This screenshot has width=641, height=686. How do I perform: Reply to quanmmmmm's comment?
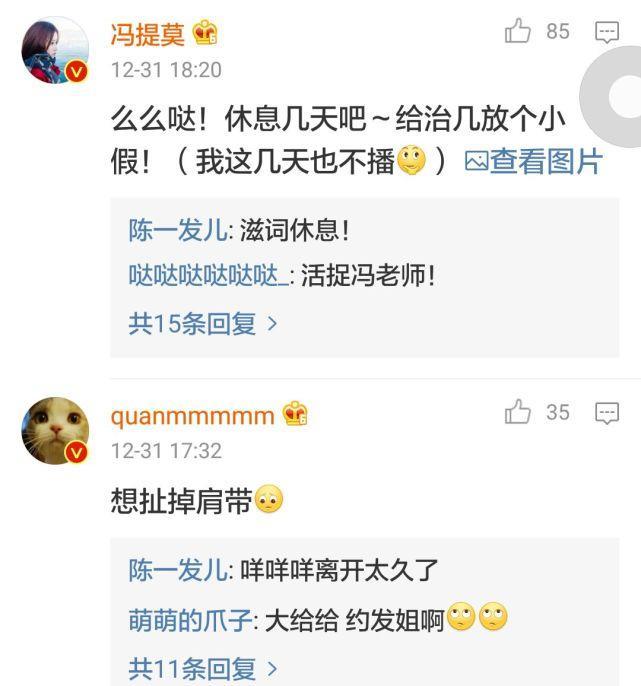[607, 412]
